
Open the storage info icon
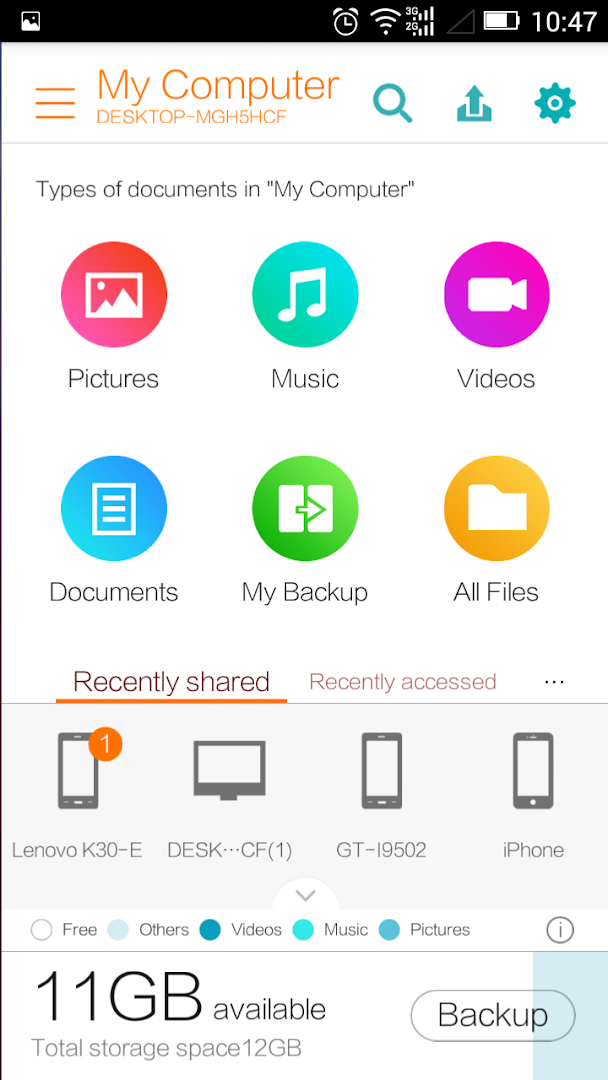click(x=560, y=930)
